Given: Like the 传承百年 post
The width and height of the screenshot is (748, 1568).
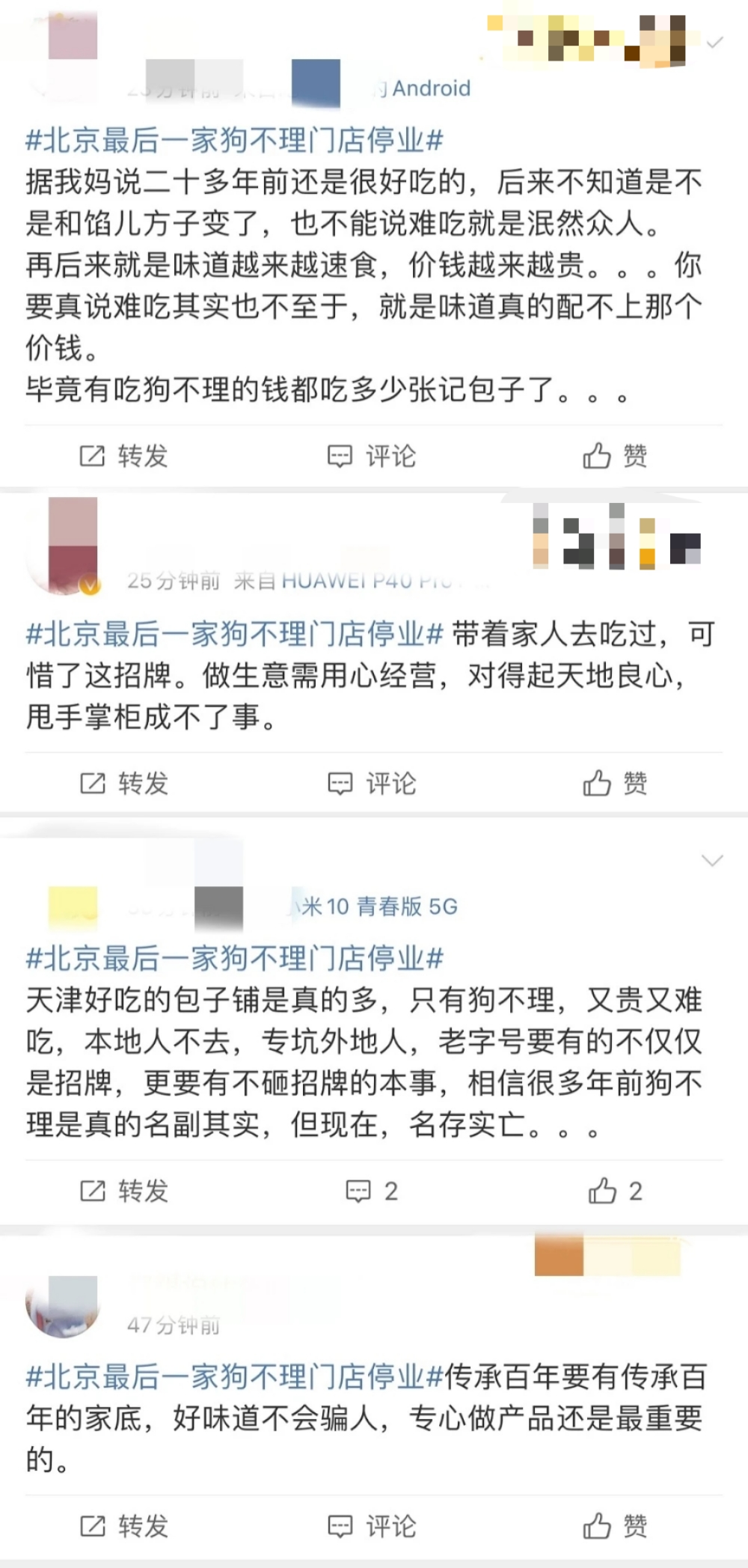Looking at the screenshot, I should coord(615,1525).
